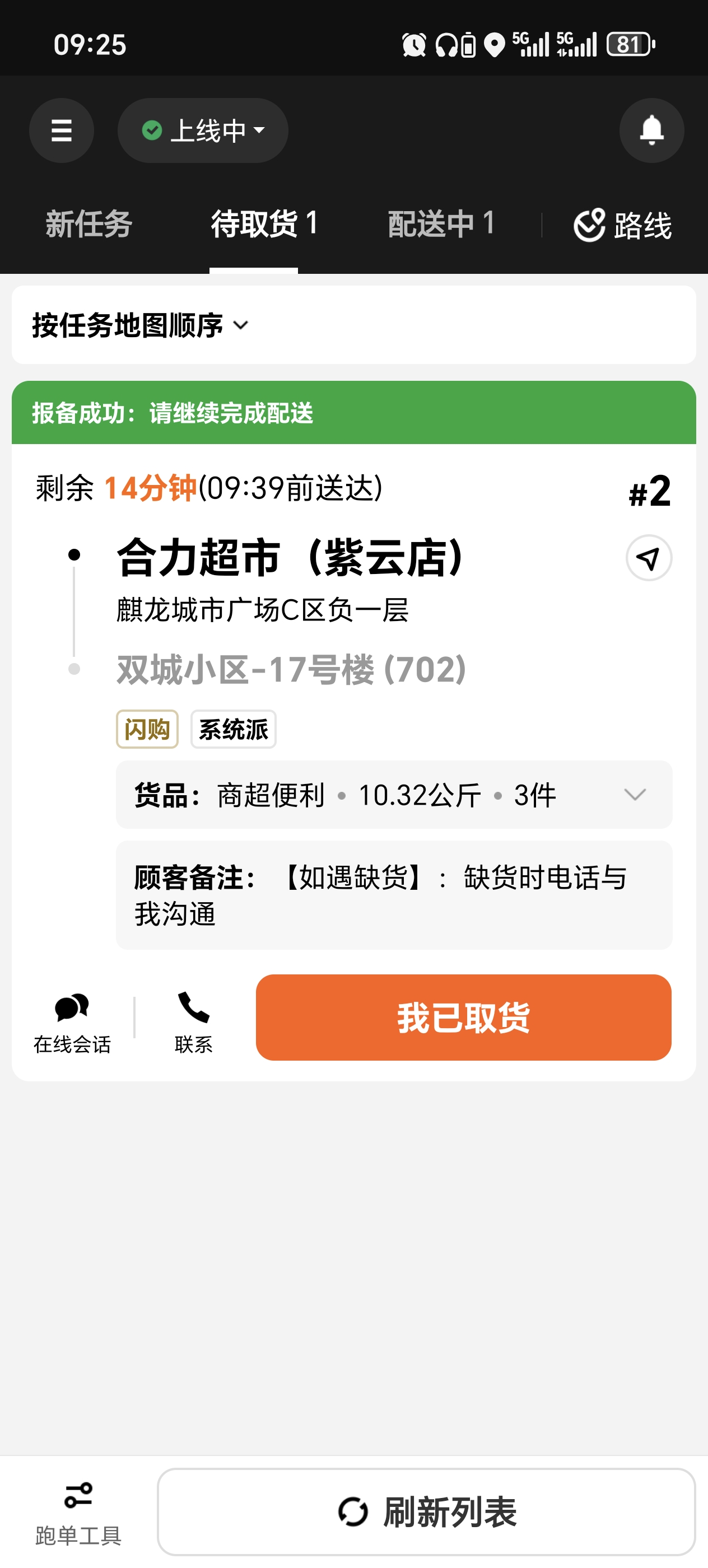This screenshot has height=1568, width=708.
Task: Open the 路线 route view
Action: point(622,225)
